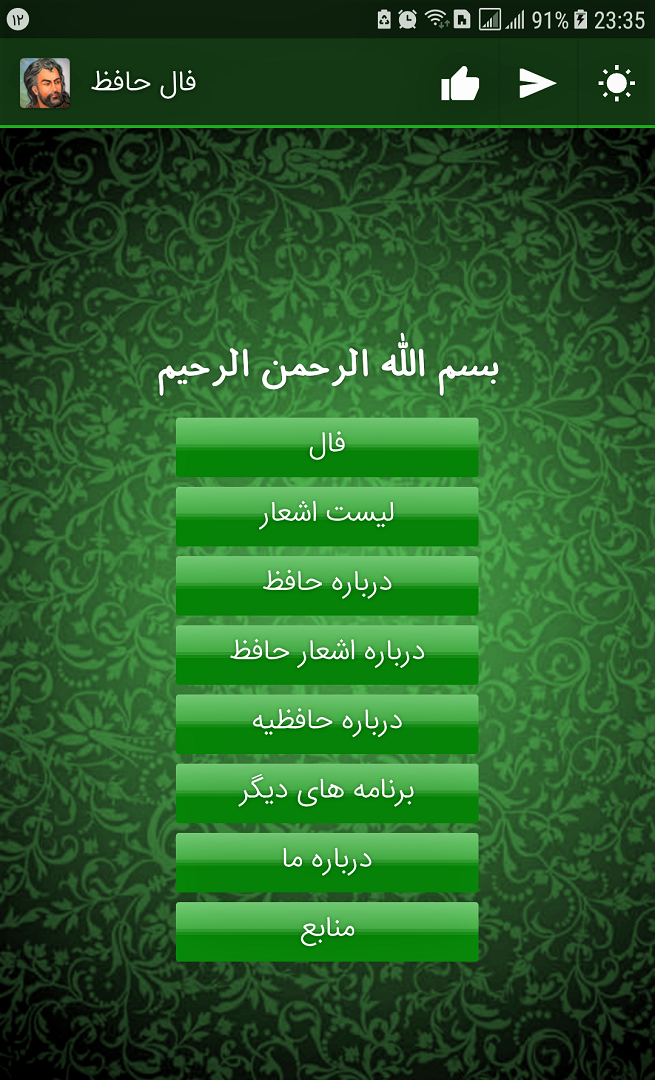The height and width of the screenshot is (1080, 655).
Task: Open درباره اشعار حافظ
Action: click(327, 654)
